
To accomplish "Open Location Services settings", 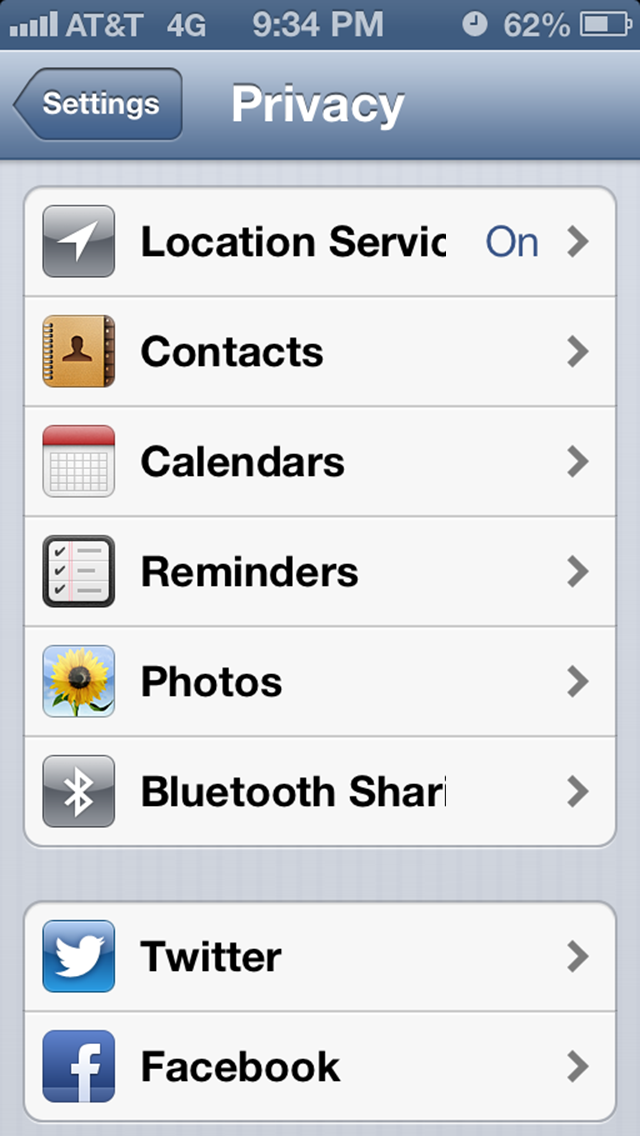I will tap(319, 242).
